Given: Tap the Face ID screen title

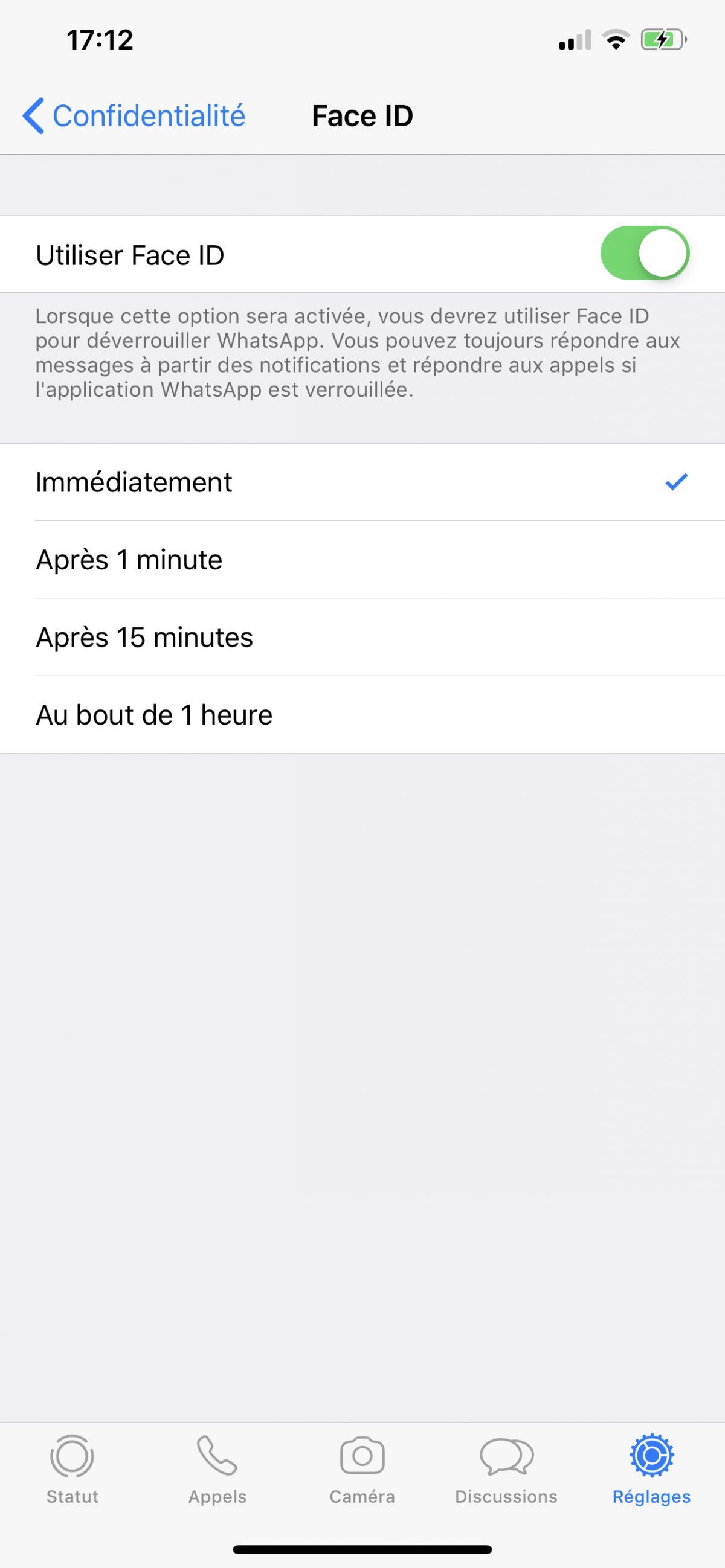Looking at the screenshot, I should [x=362, y=115].
